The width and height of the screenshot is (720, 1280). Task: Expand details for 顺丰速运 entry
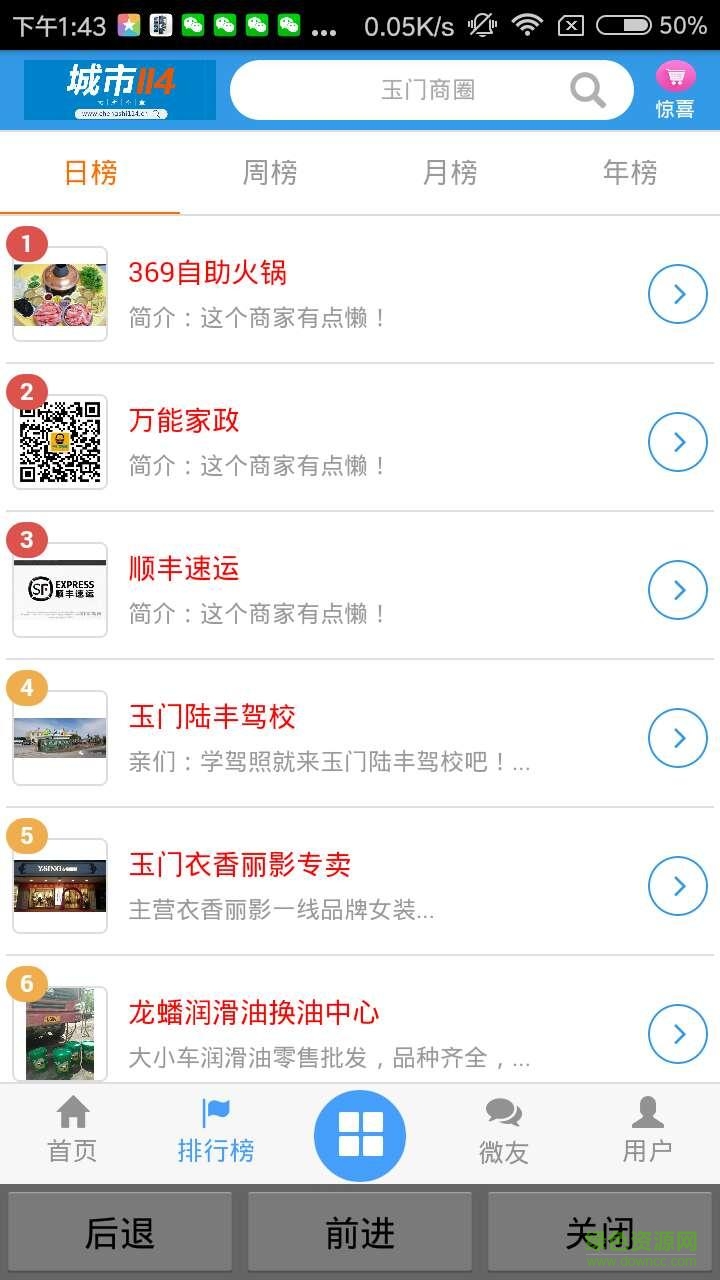[x=678, y=590]
